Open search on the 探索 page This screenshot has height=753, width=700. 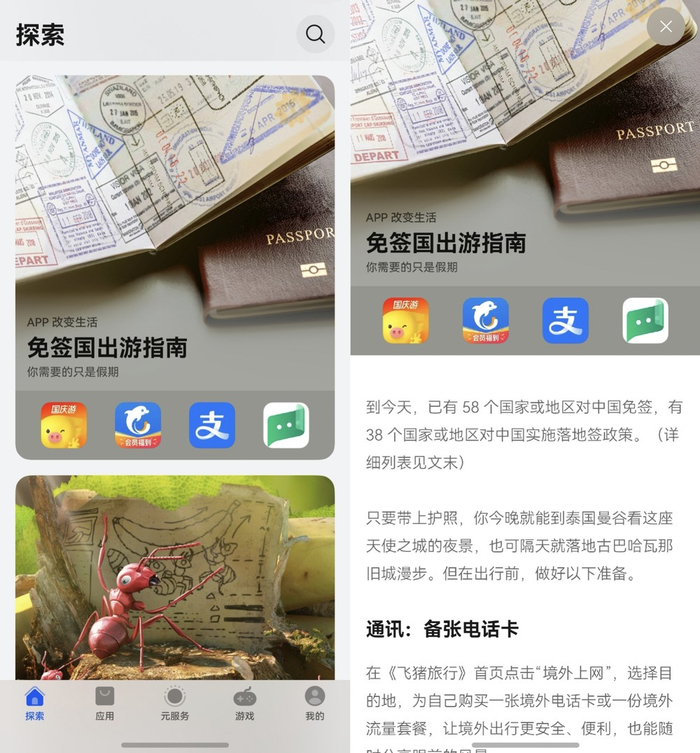[315, 34]
